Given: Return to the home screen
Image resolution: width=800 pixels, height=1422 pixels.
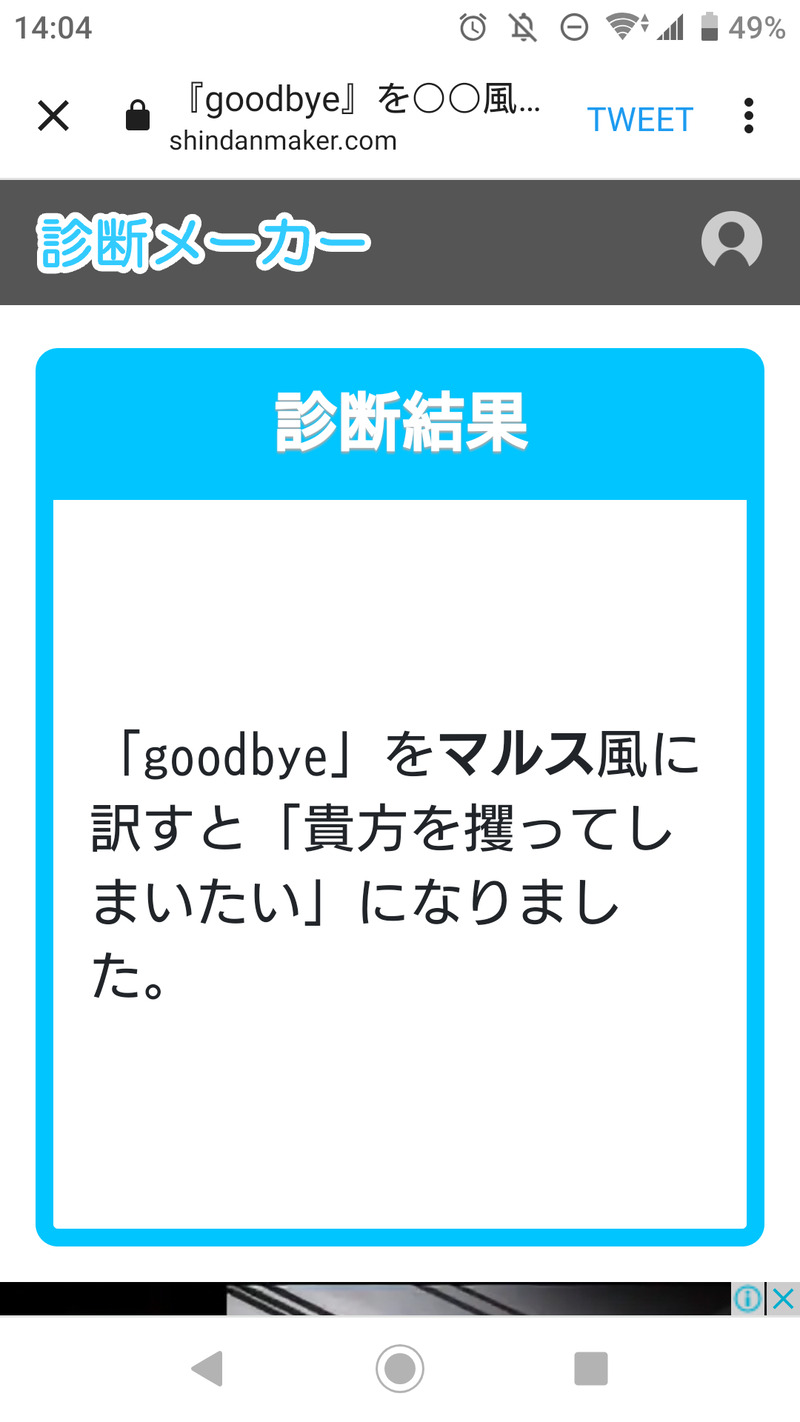Looking at the screenshot, I should 400,1368.
